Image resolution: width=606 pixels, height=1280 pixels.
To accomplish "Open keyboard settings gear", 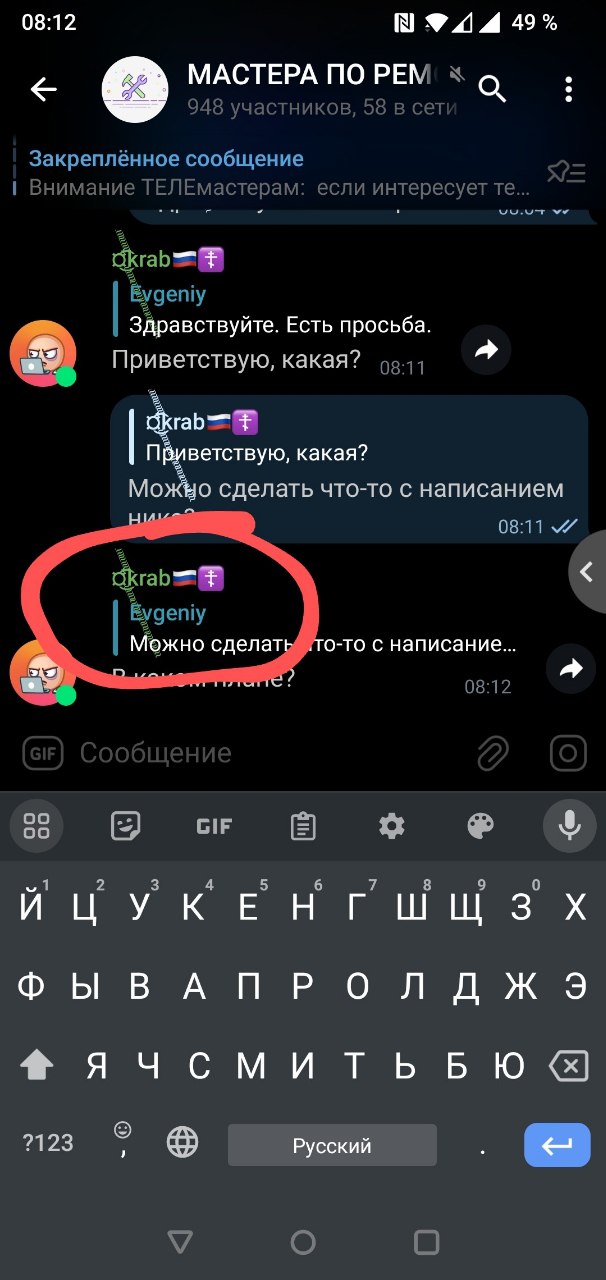I will (x=392, y=826).
